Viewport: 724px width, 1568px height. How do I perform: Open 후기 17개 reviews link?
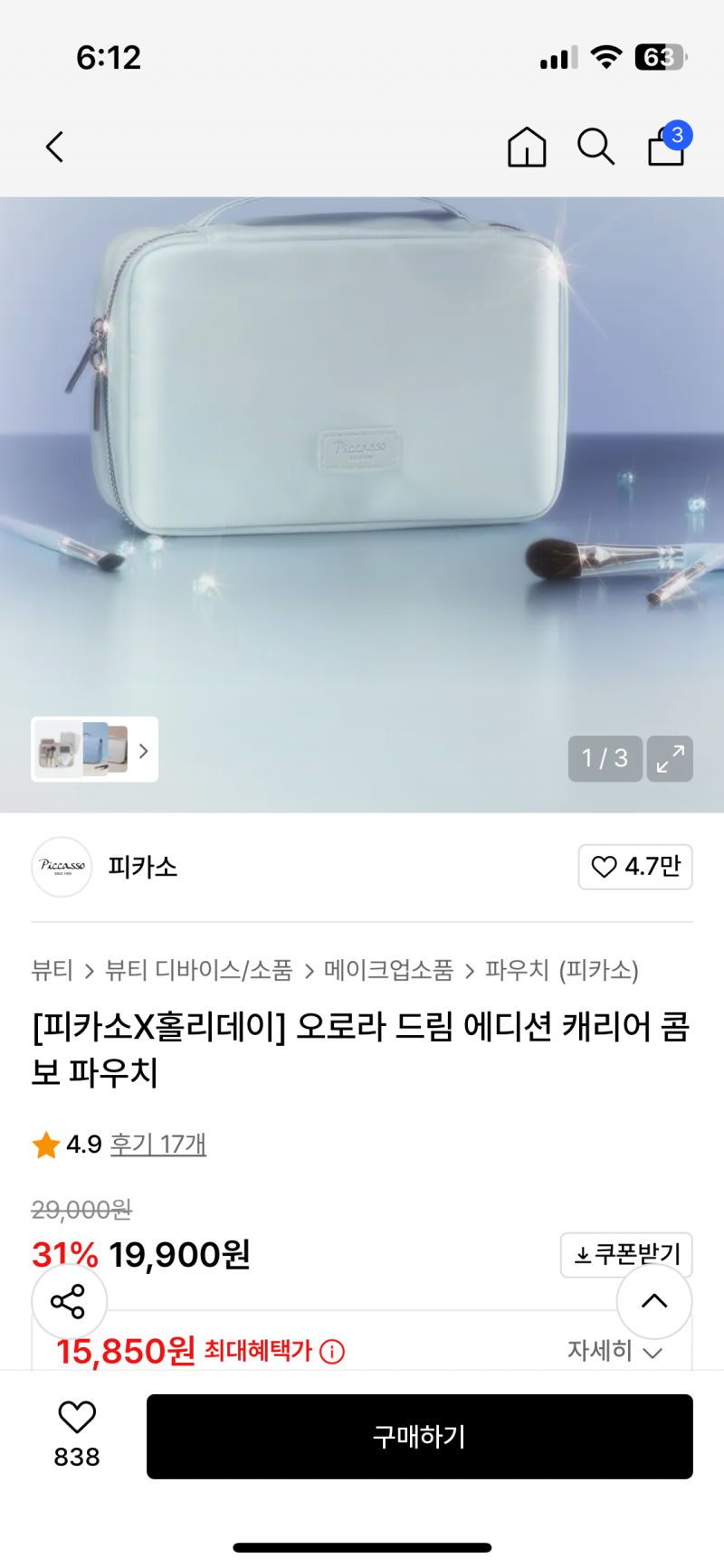[158, 1144]
